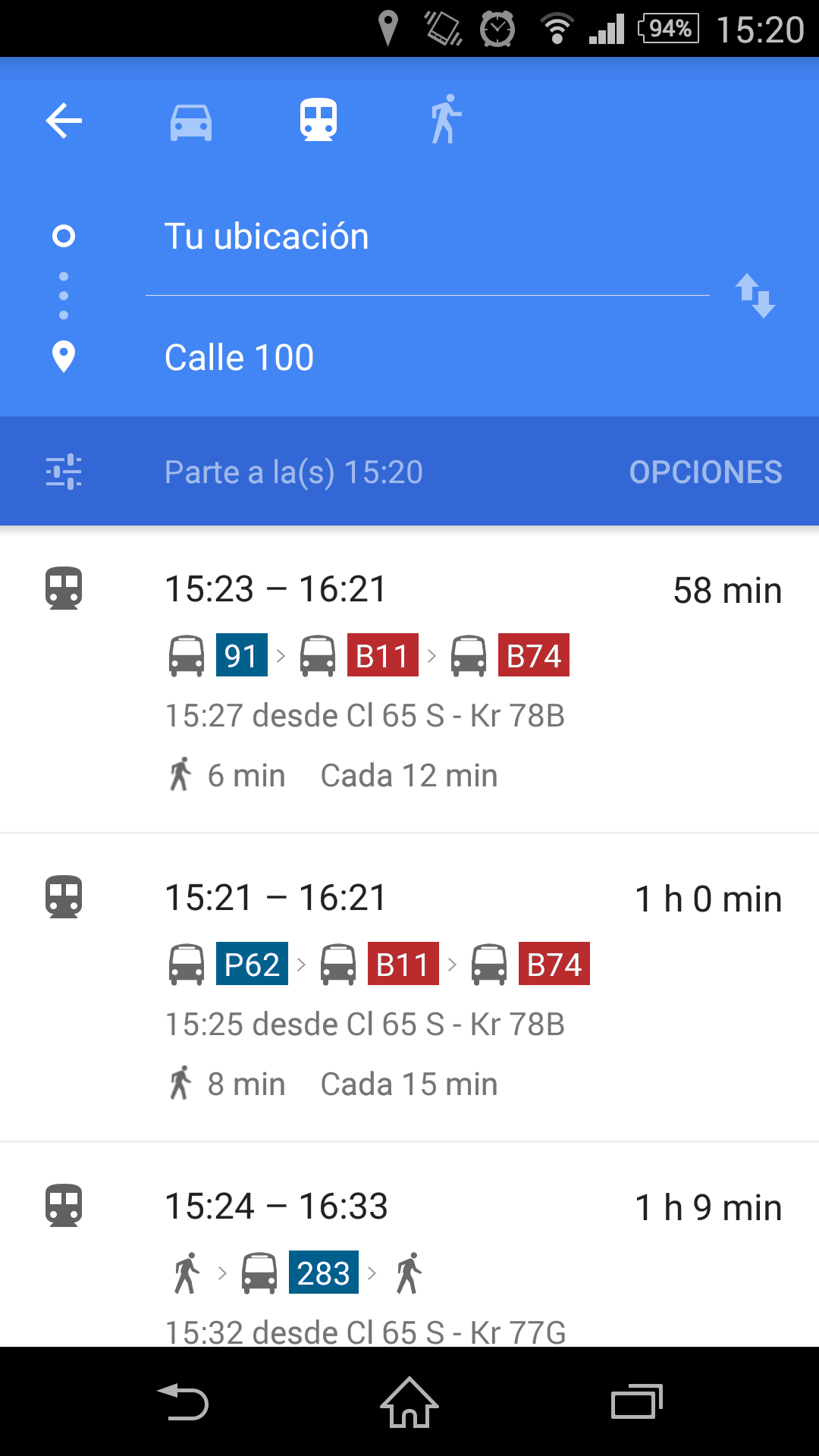Screen dimensions: 819x1456
Task: Switch to walking directions
Action: (446, 120)
